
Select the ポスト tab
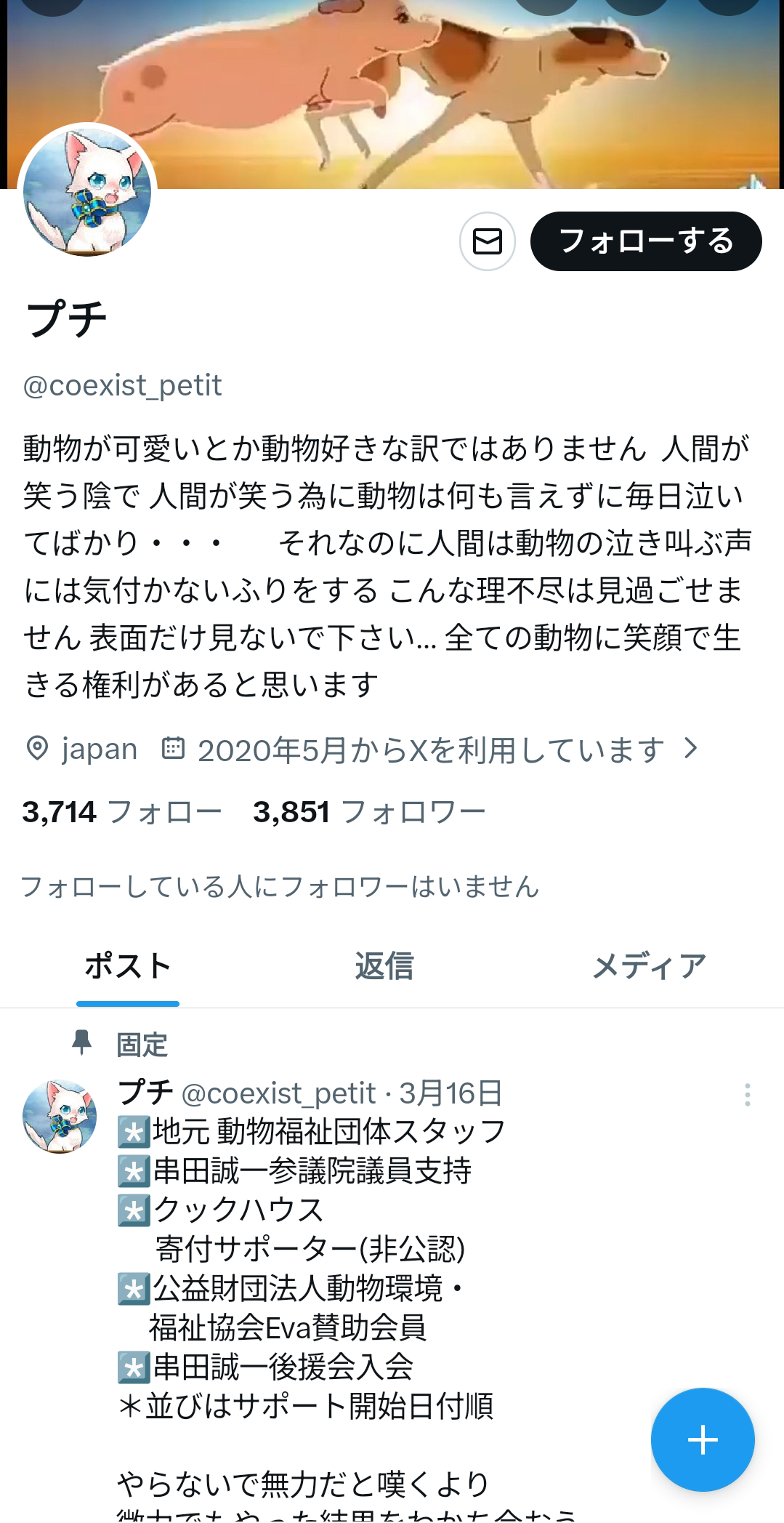click(128, 966)
